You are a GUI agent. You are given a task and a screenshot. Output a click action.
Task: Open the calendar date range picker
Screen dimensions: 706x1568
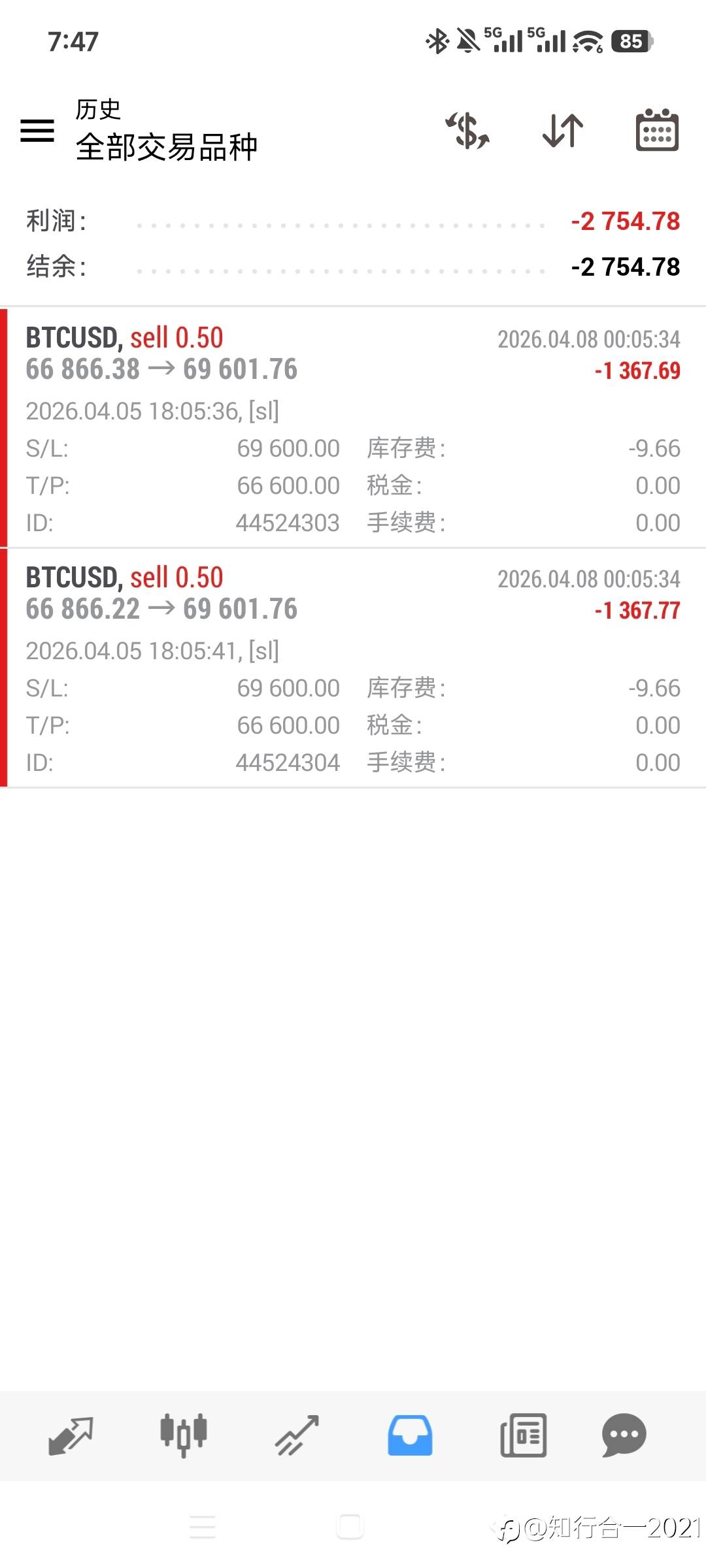(657, 131)
